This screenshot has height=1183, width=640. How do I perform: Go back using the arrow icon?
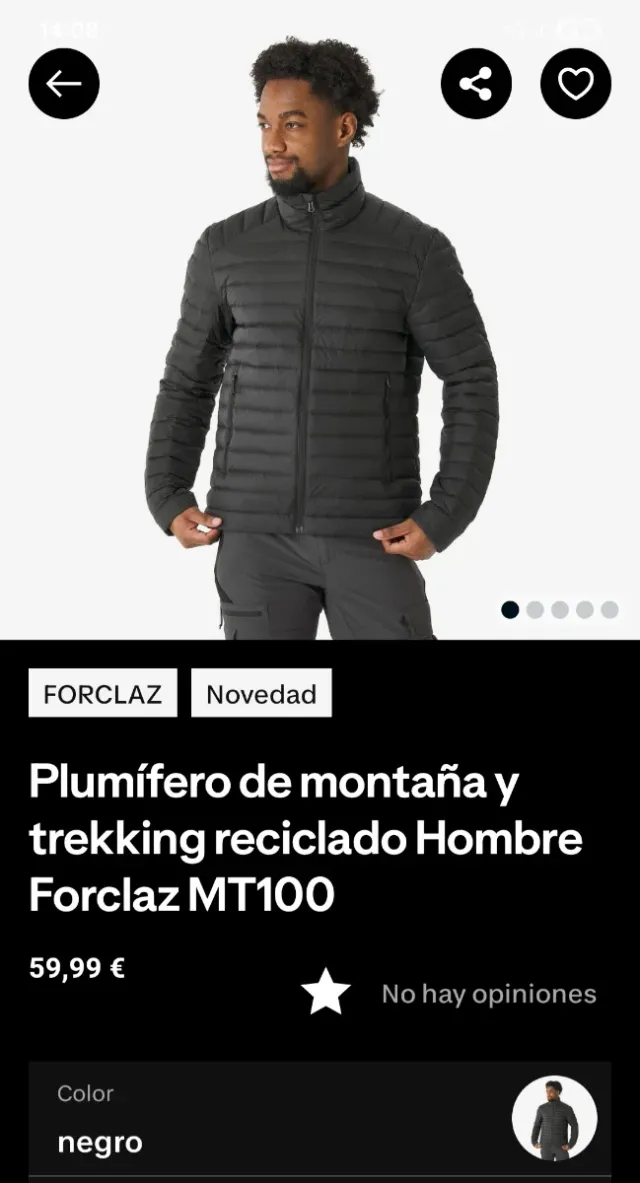point(64,84)
